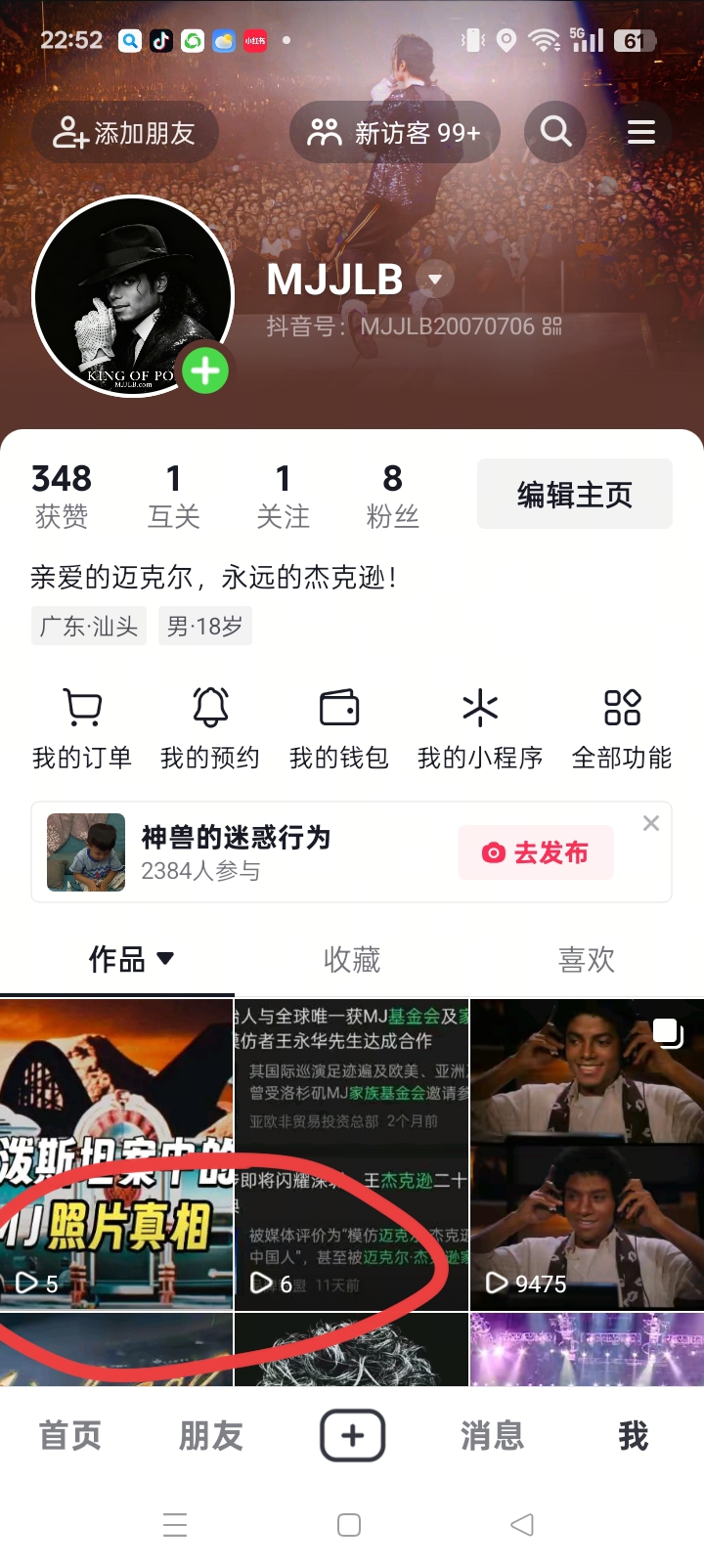
Task: Open the hamburger menu
Action: pyautogui.click(x=640, y=132)
